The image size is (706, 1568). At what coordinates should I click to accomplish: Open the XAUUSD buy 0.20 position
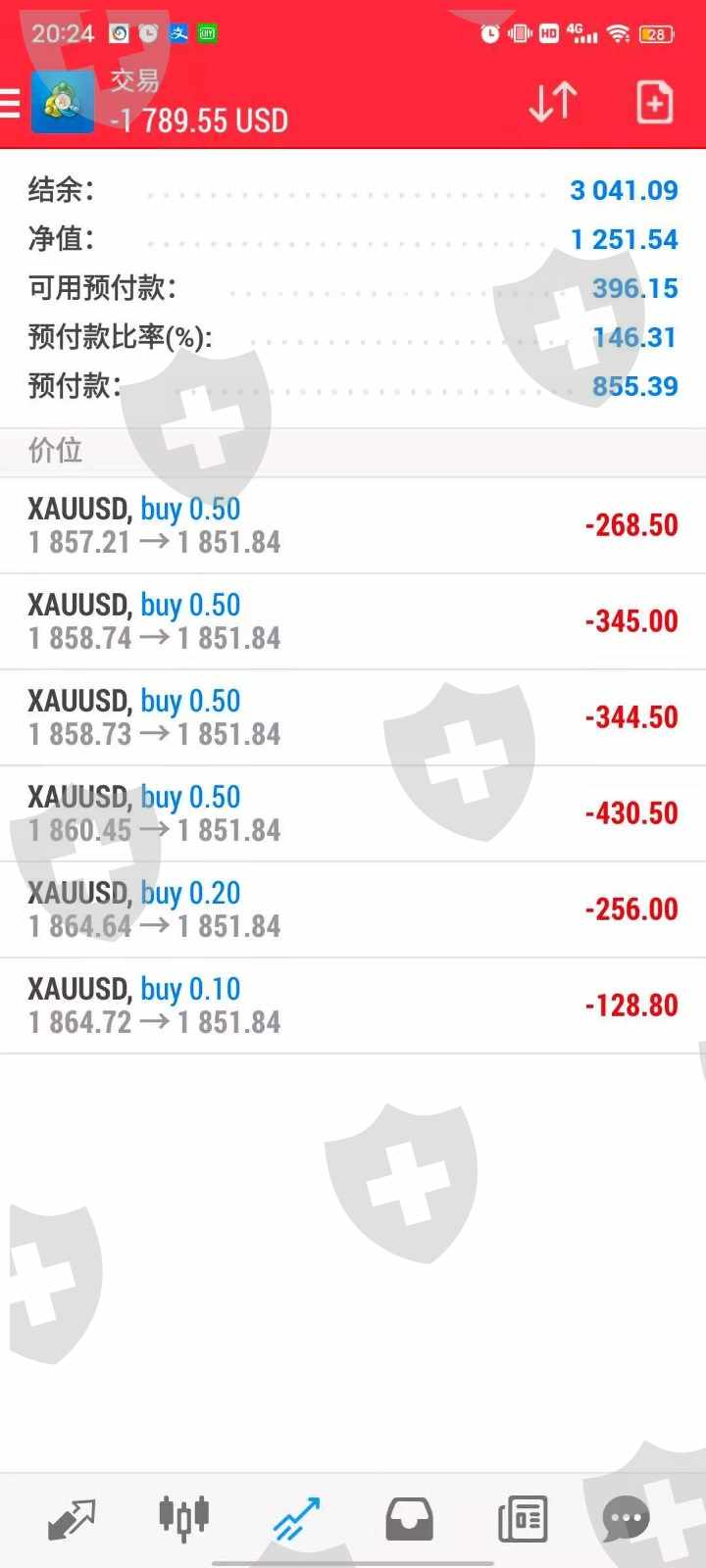[353, 909]
